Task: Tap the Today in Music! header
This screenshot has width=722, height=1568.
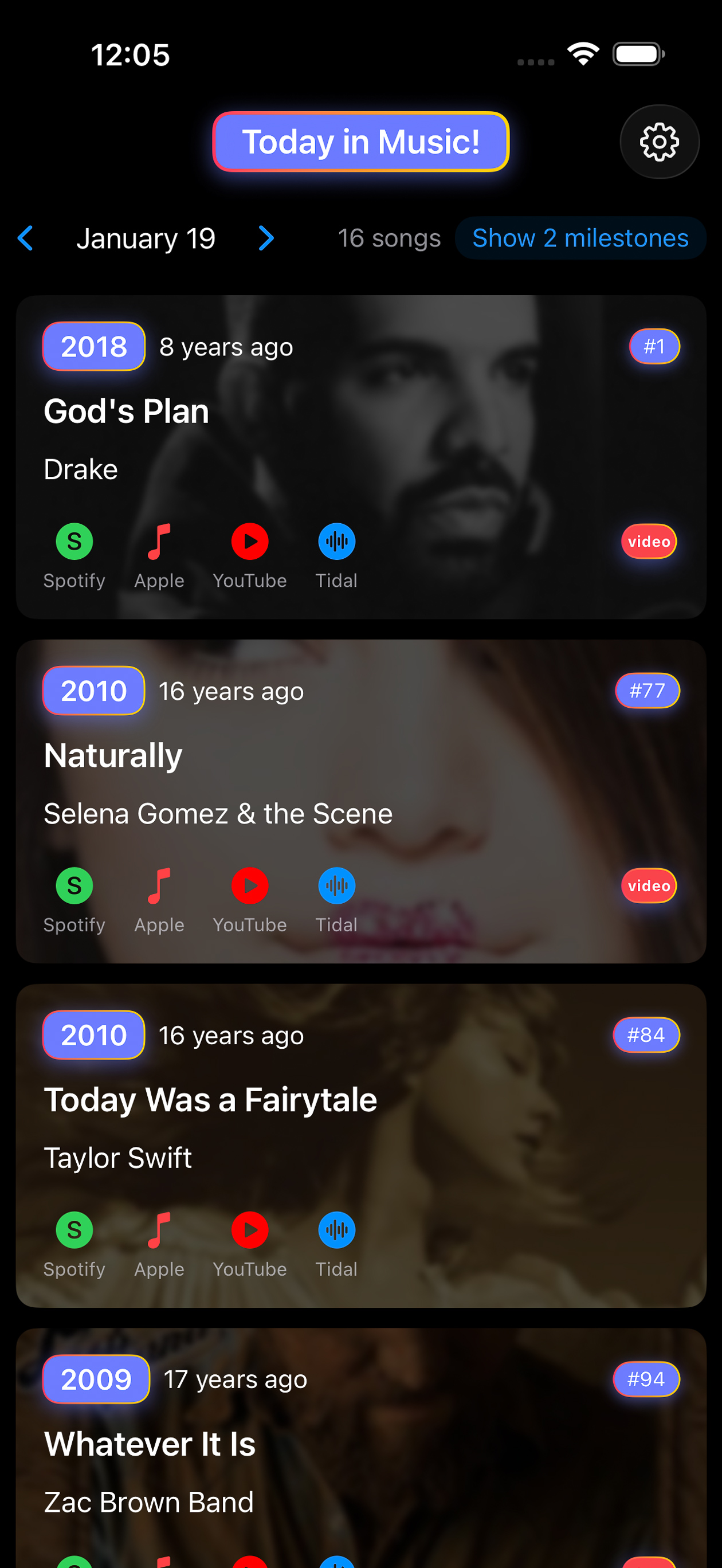Action: pyautogui.click(x=361, y=141)
